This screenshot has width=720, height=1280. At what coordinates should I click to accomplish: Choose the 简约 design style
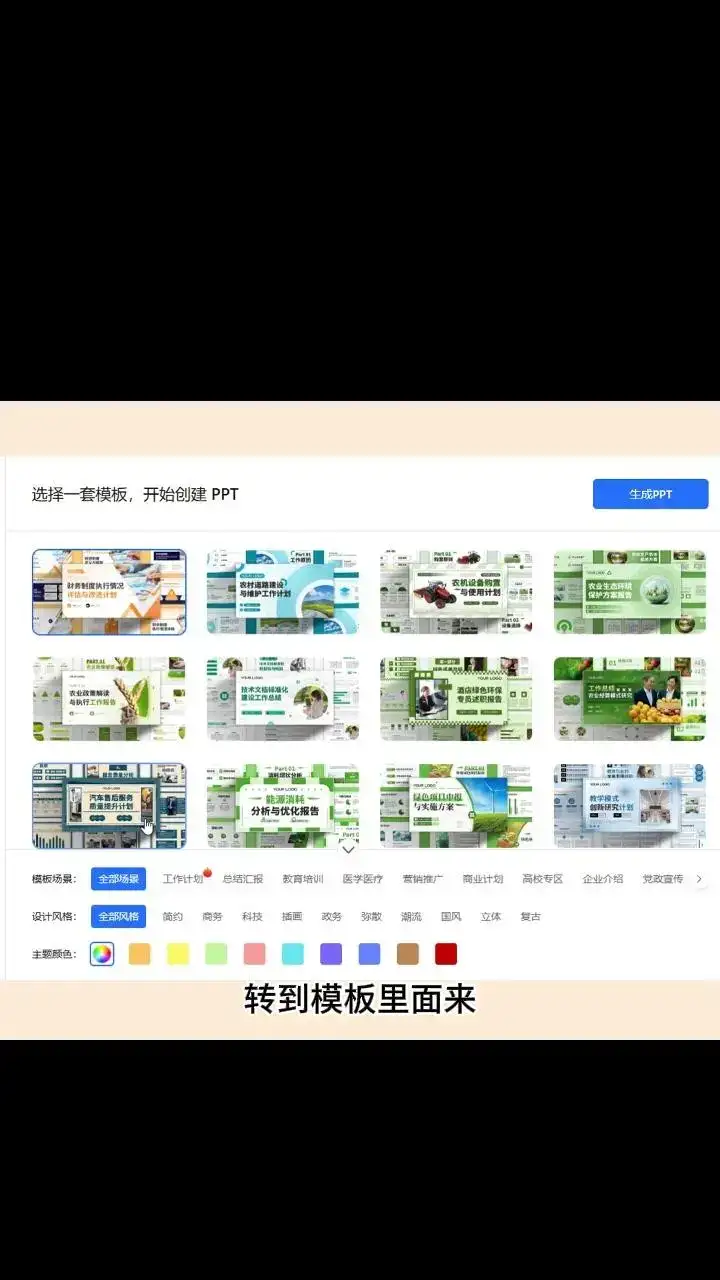170,915
